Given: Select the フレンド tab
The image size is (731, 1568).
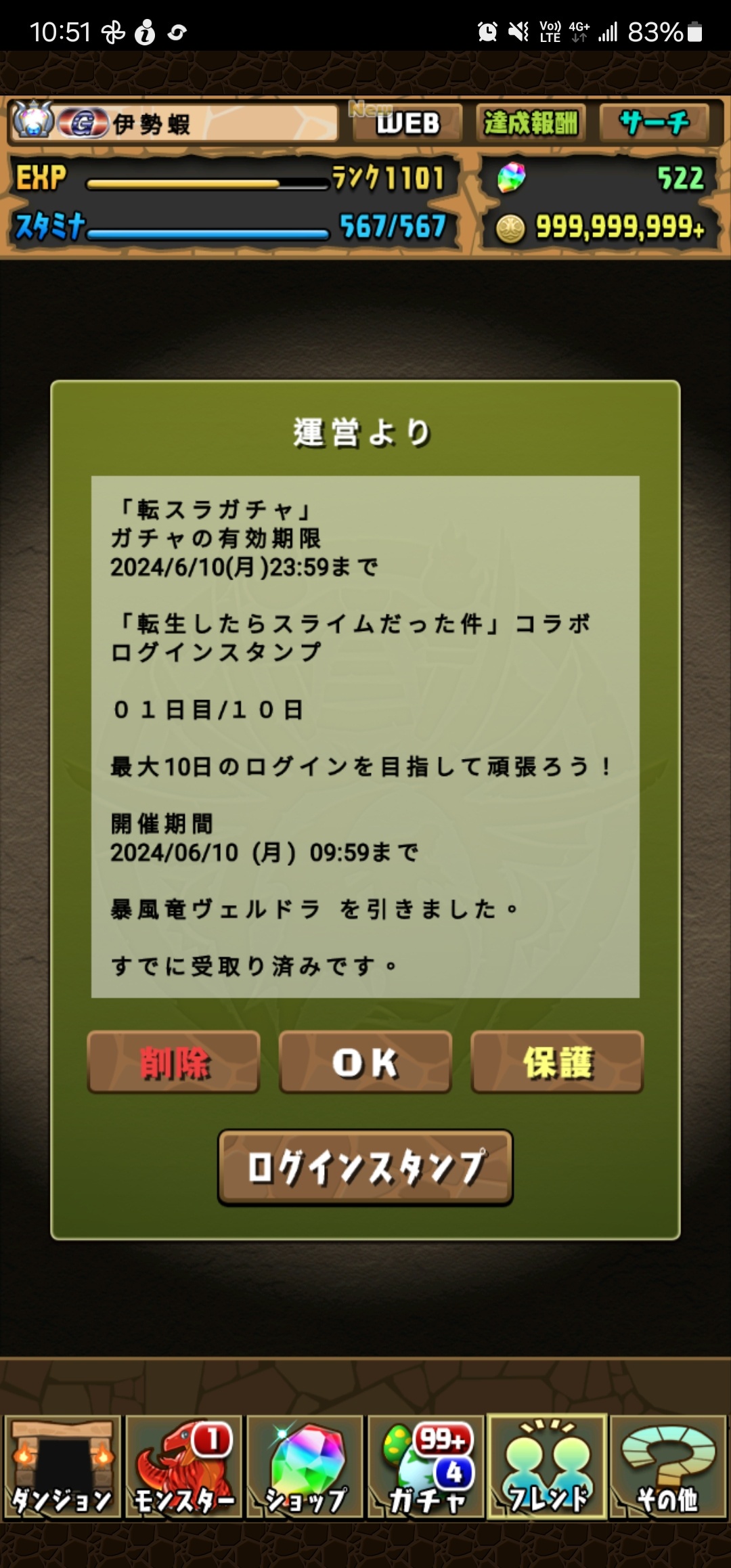Looking at the screenshot, I should (547, 1466).
